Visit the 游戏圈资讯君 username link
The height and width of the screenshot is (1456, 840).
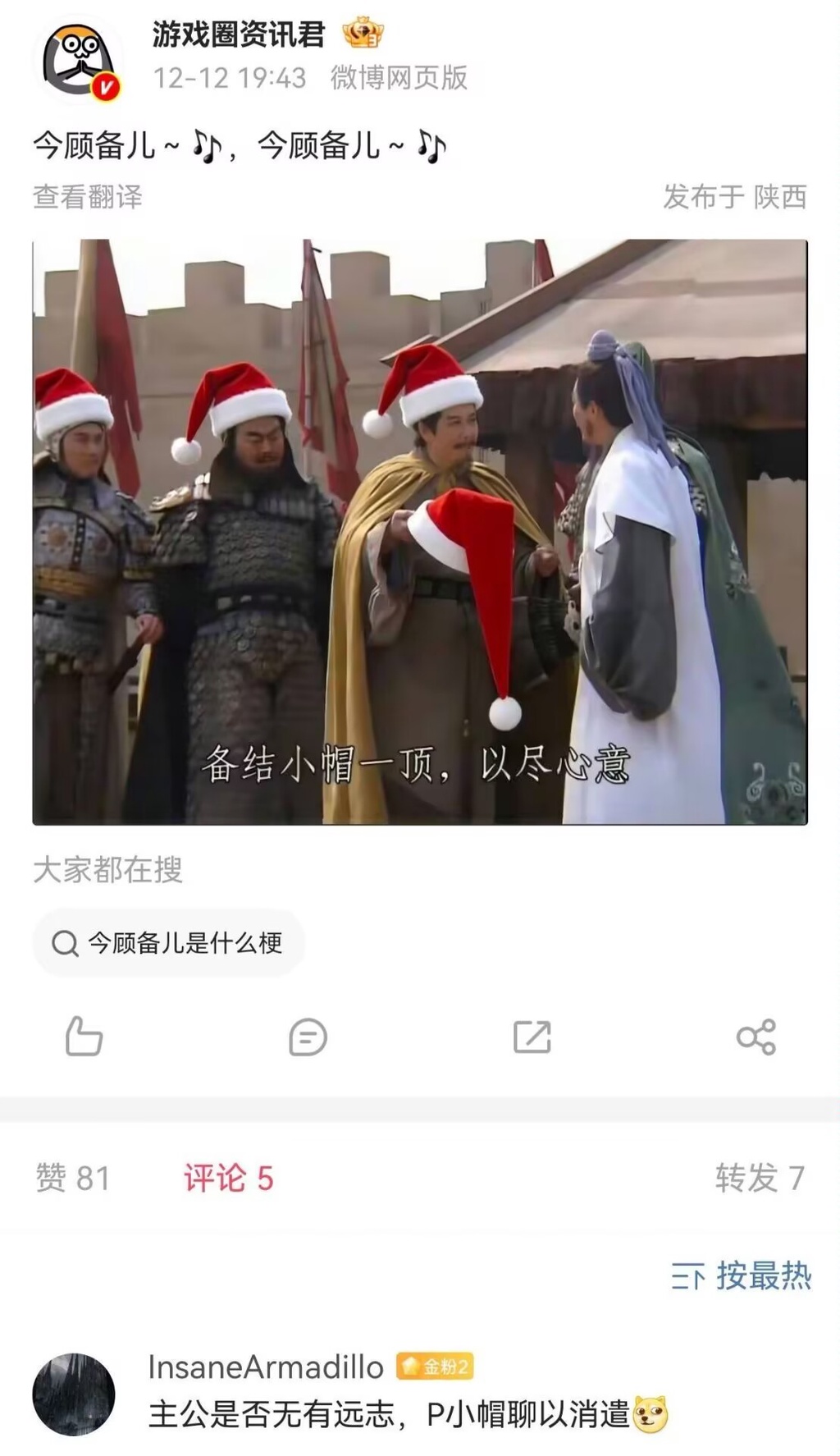[x=239, y=35]
